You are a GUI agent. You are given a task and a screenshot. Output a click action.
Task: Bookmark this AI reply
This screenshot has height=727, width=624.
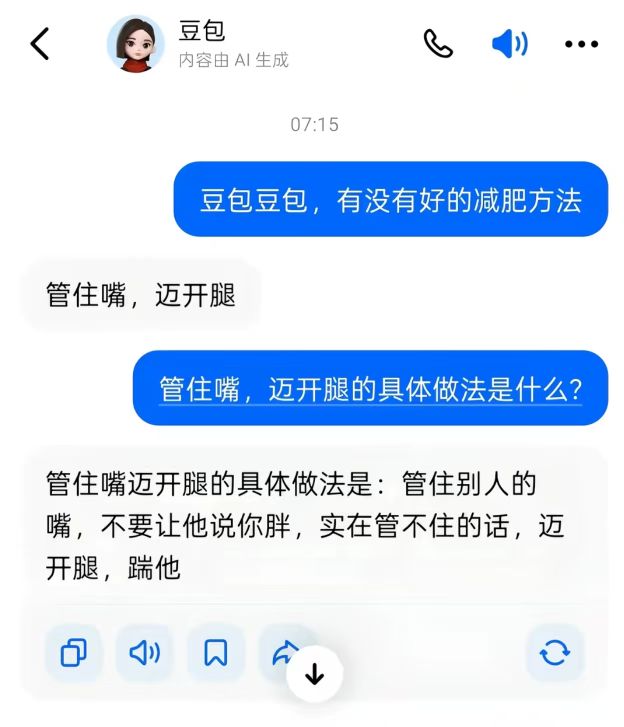(x=216, y=653)
